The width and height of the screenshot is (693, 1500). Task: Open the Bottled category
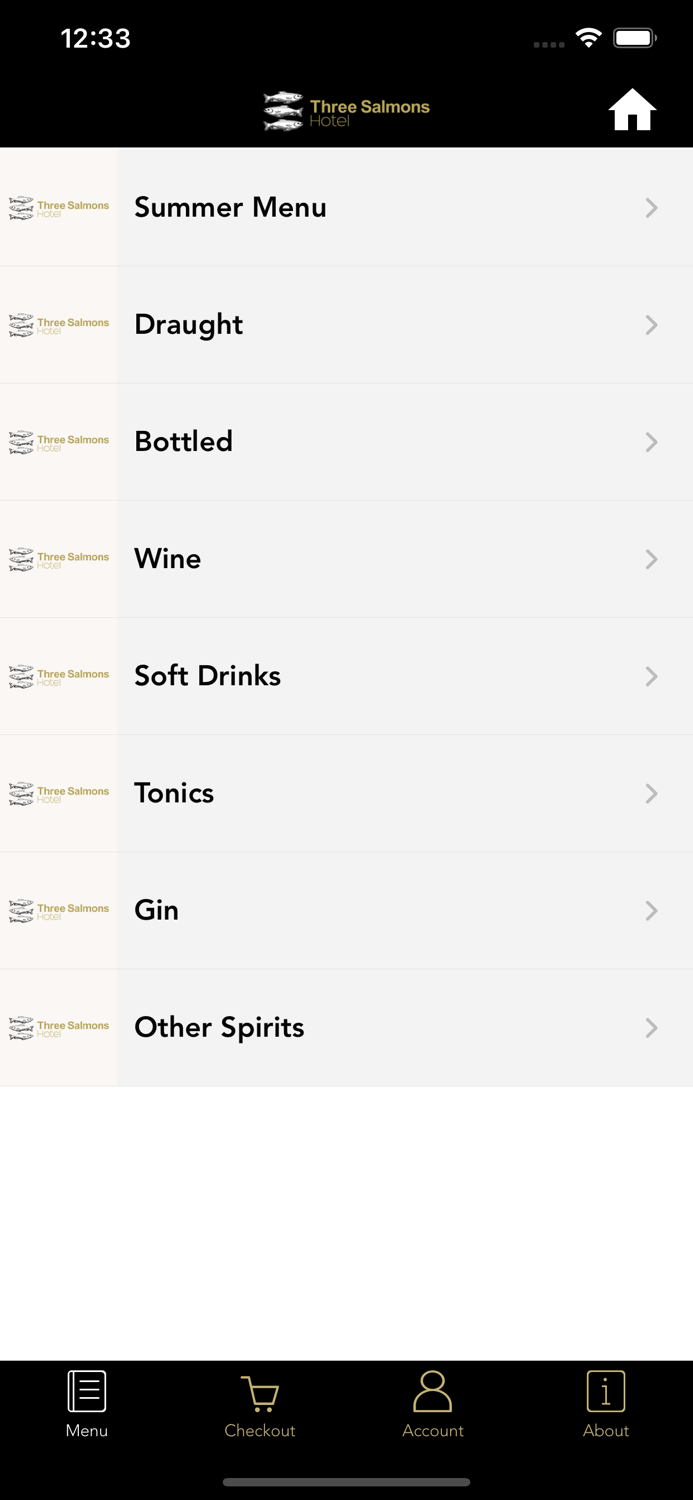(x=346, y=442)
